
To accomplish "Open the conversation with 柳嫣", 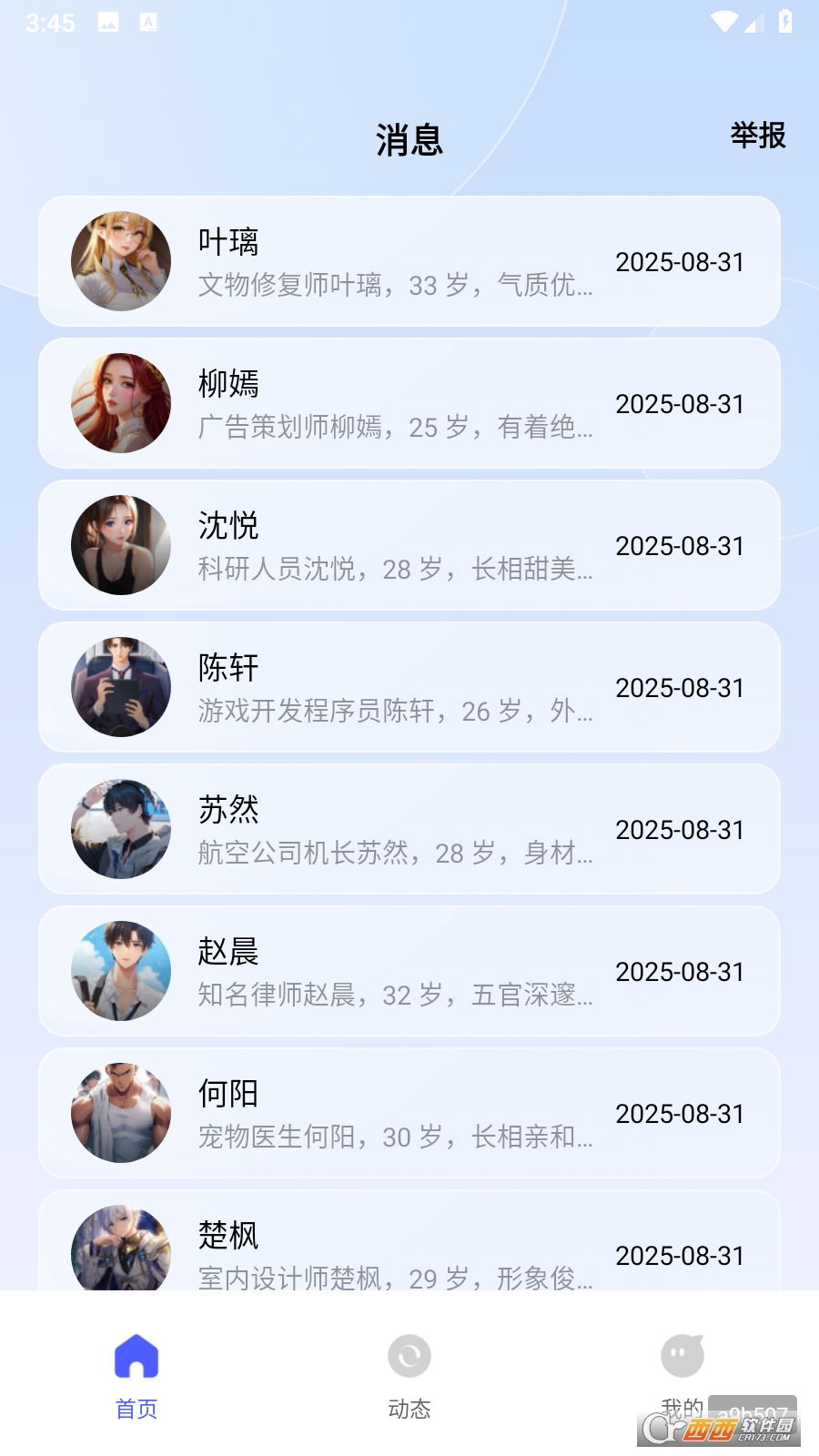I will (x=409, y=403).
